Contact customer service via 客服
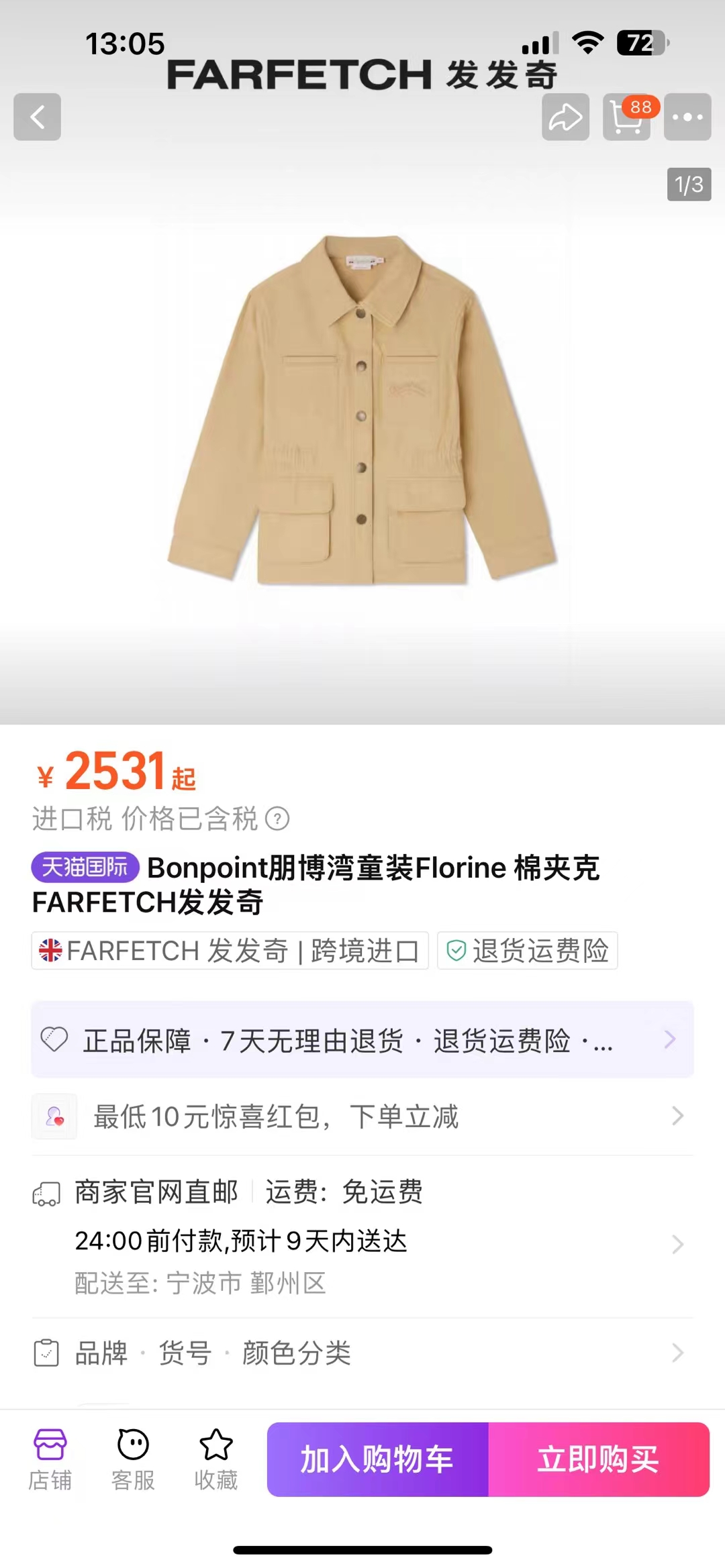Viewport: 725px width, 1568px height. (133, 1459)
